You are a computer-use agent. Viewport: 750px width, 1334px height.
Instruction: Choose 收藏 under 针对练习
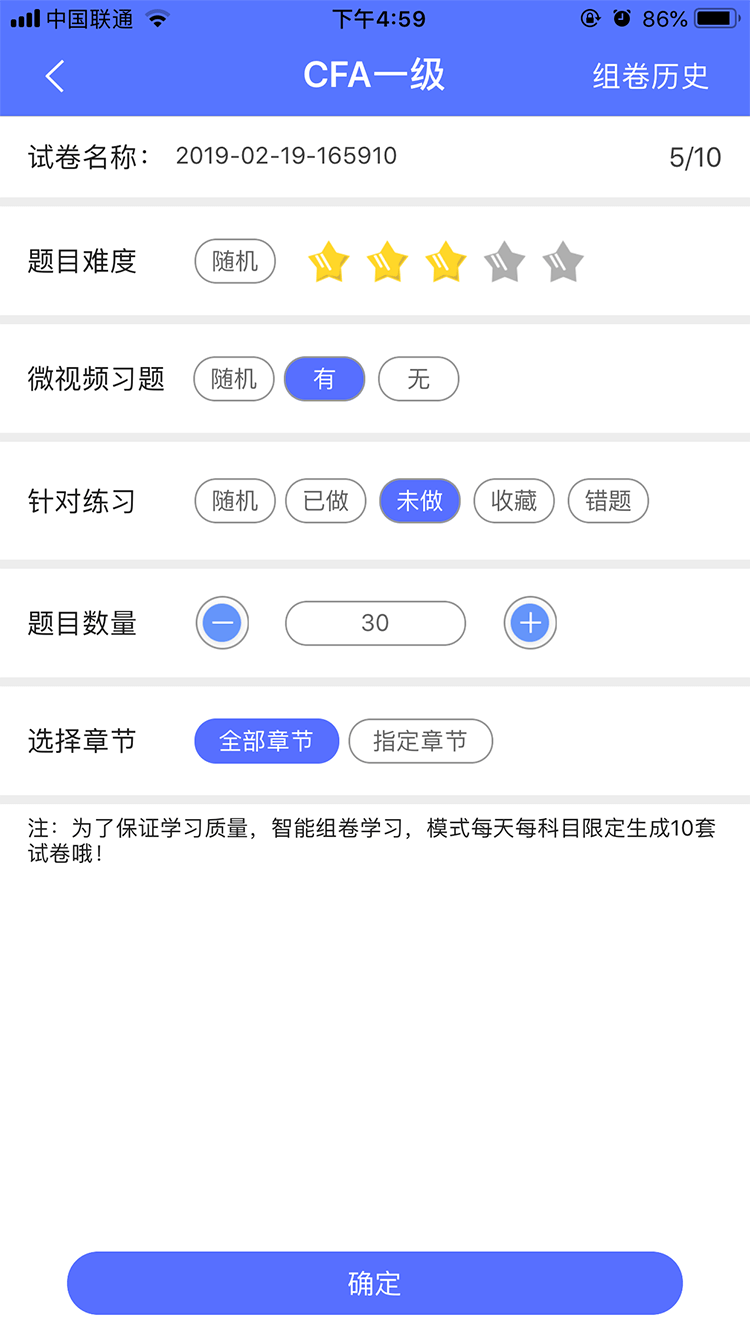pos(514,501)
